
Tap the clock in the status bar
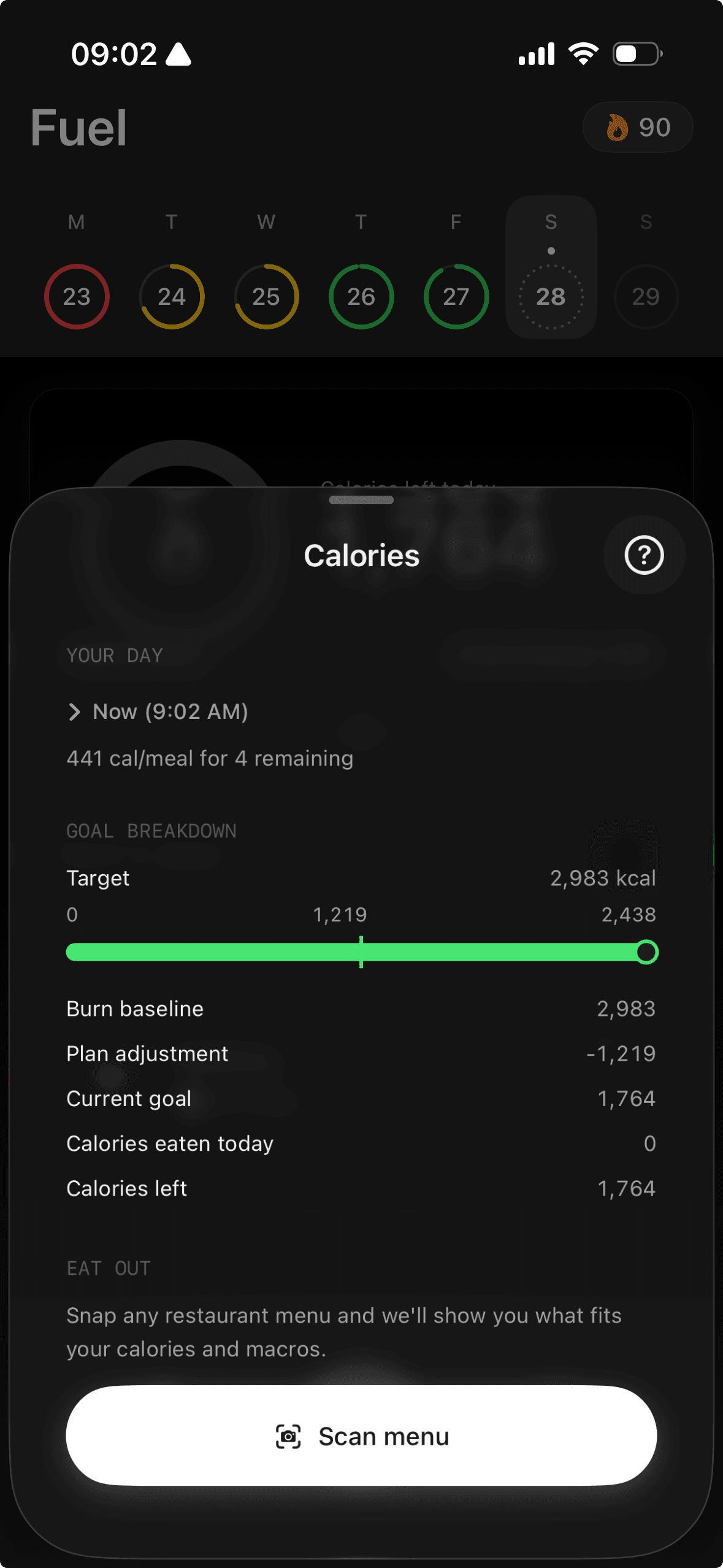[x=113, y=54]
